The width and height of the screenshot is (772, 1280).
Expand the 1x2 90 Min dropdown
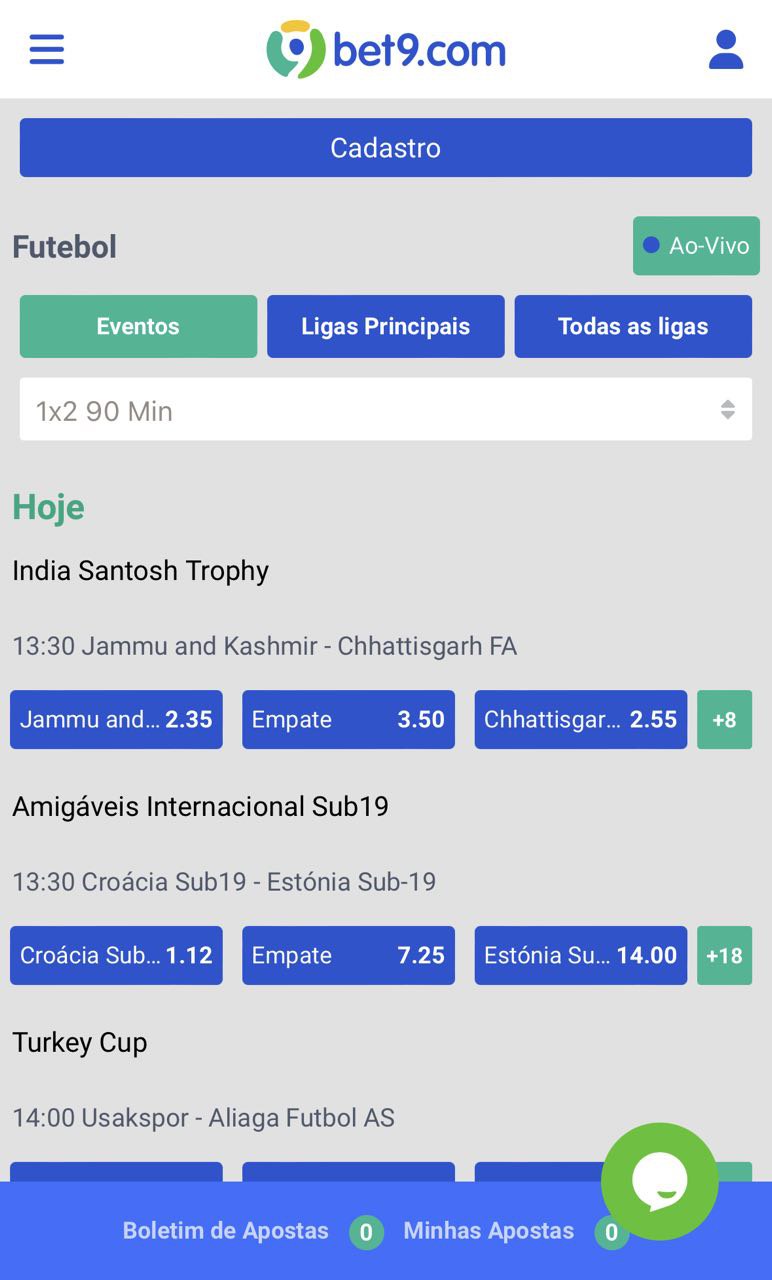(385, 410)
